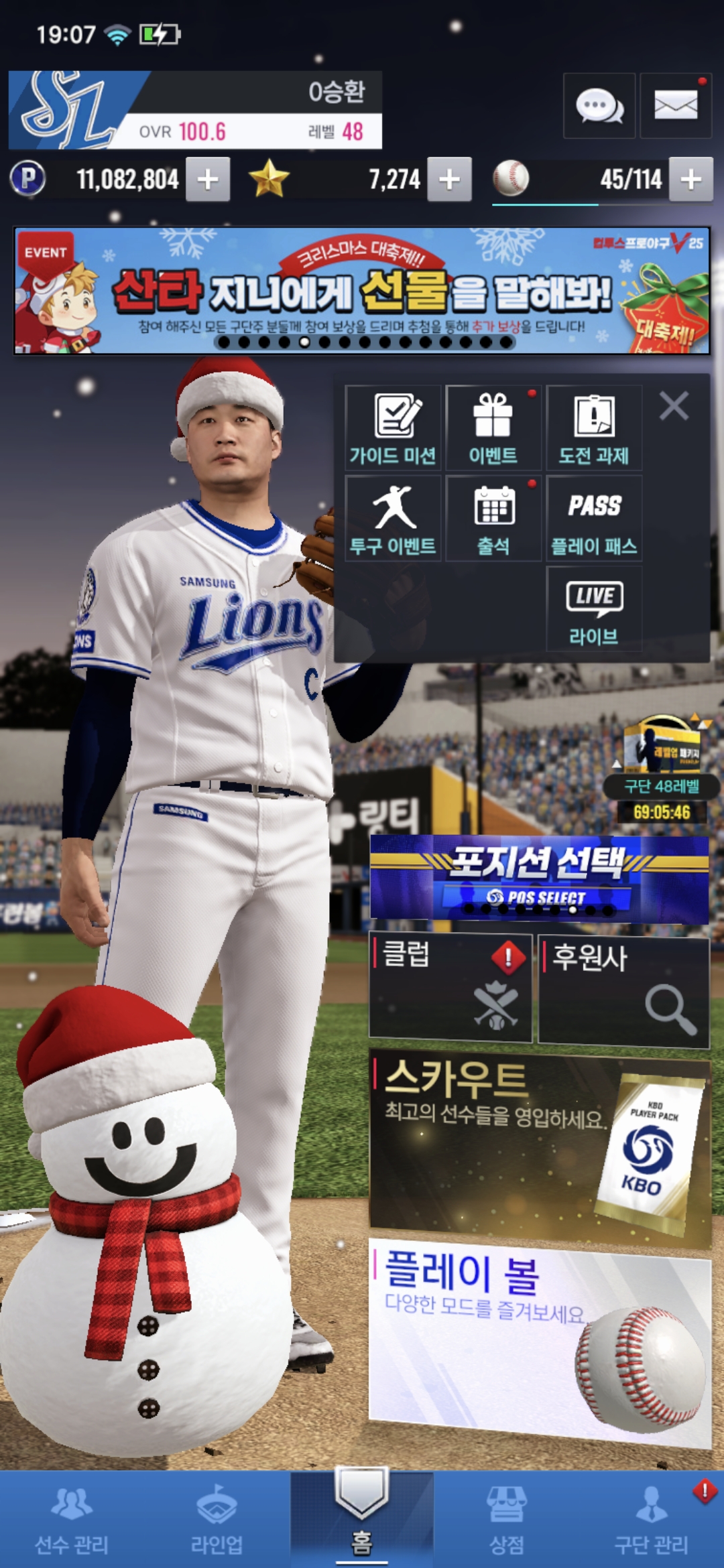Close the quick menu panel
The image size is (724, 1568).
click(x=674, y=406)
